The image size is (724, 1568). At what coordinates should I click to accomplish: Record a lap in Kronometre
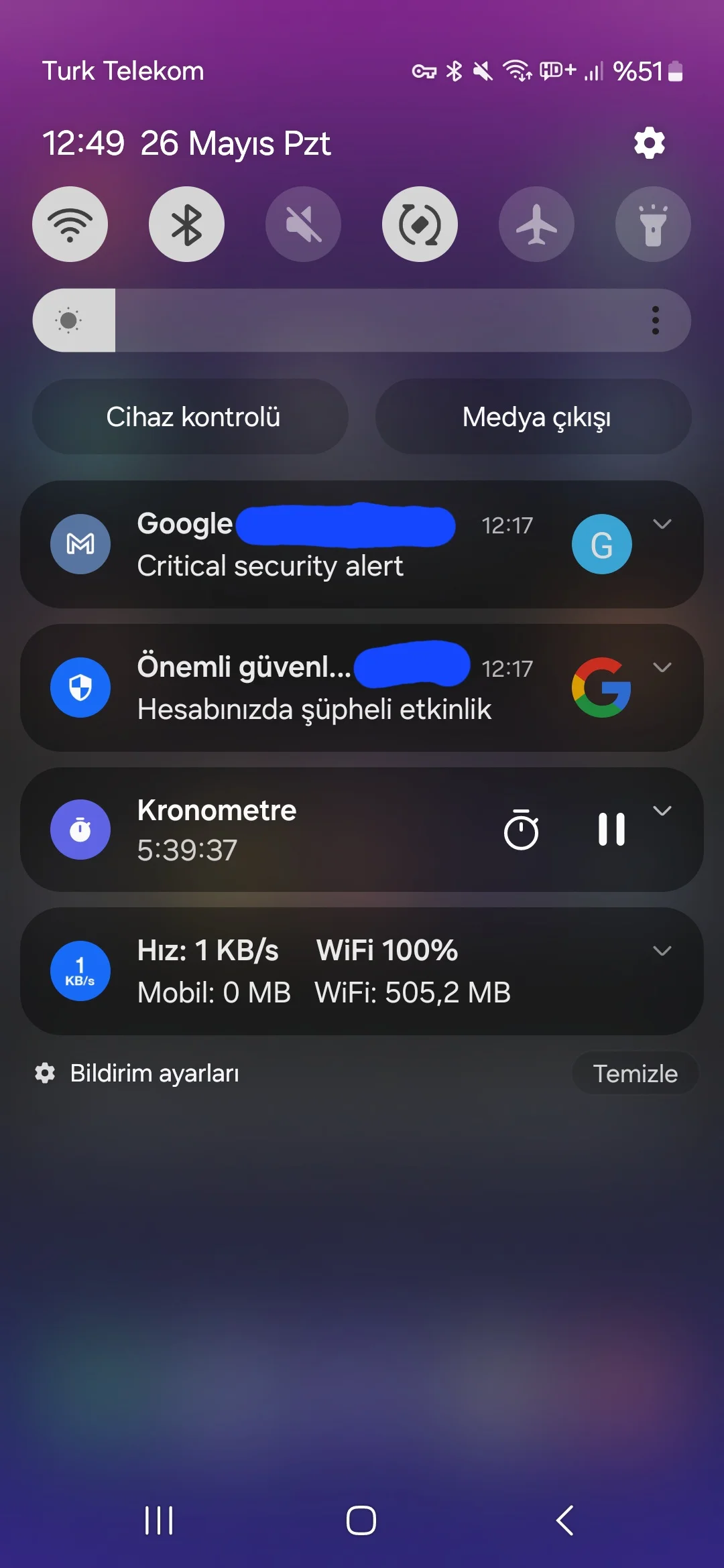[x=522, y=830]
